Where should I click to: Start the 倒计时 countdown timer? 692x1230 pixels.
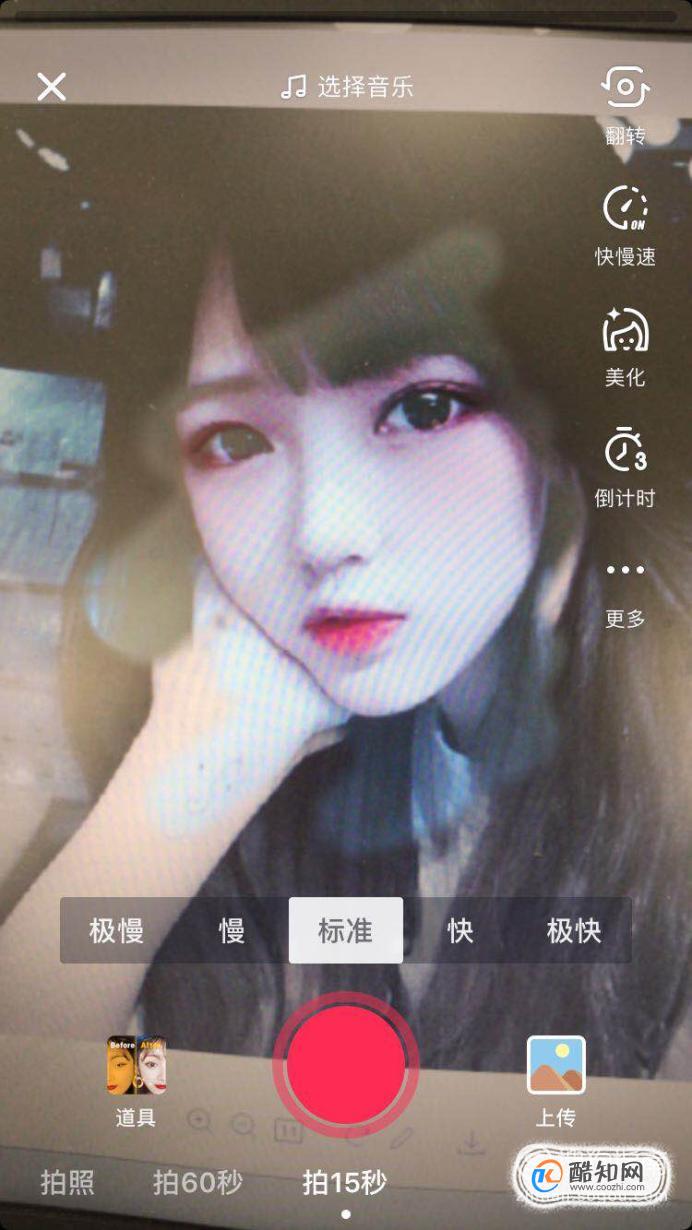pyautogui.click(x=625, y=467)
